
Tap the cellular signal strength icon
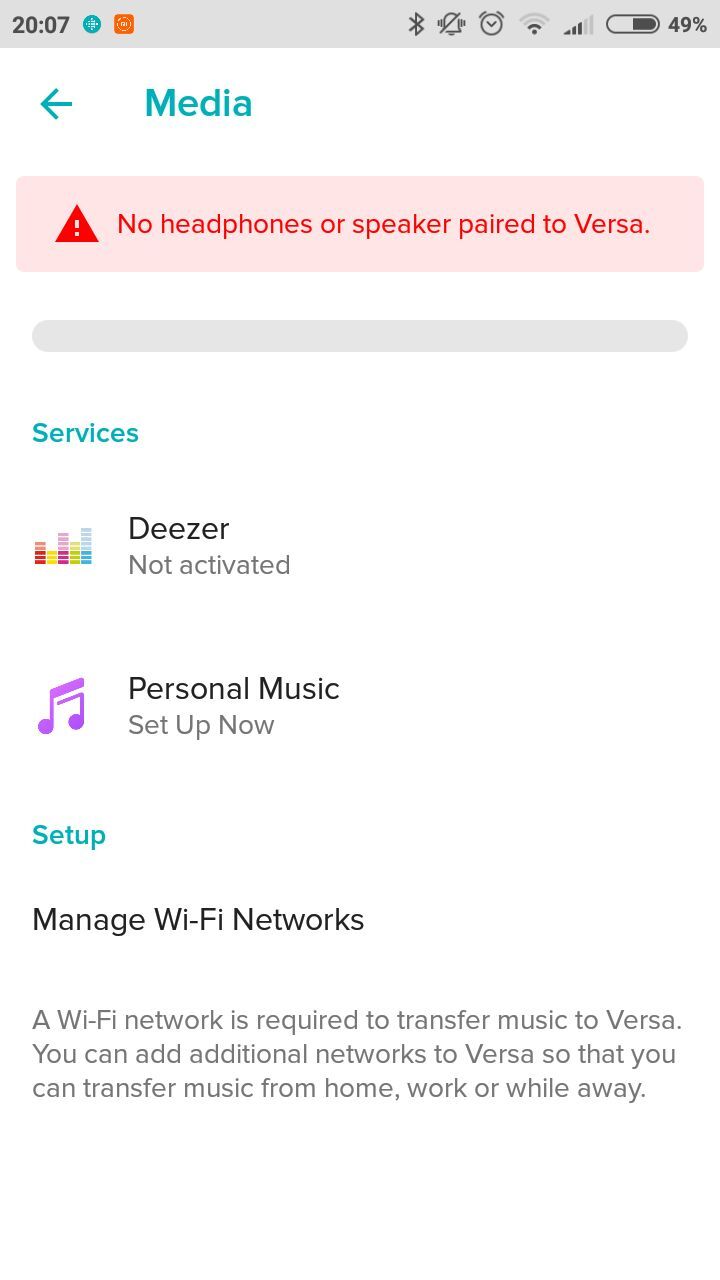tap(577, 22)
